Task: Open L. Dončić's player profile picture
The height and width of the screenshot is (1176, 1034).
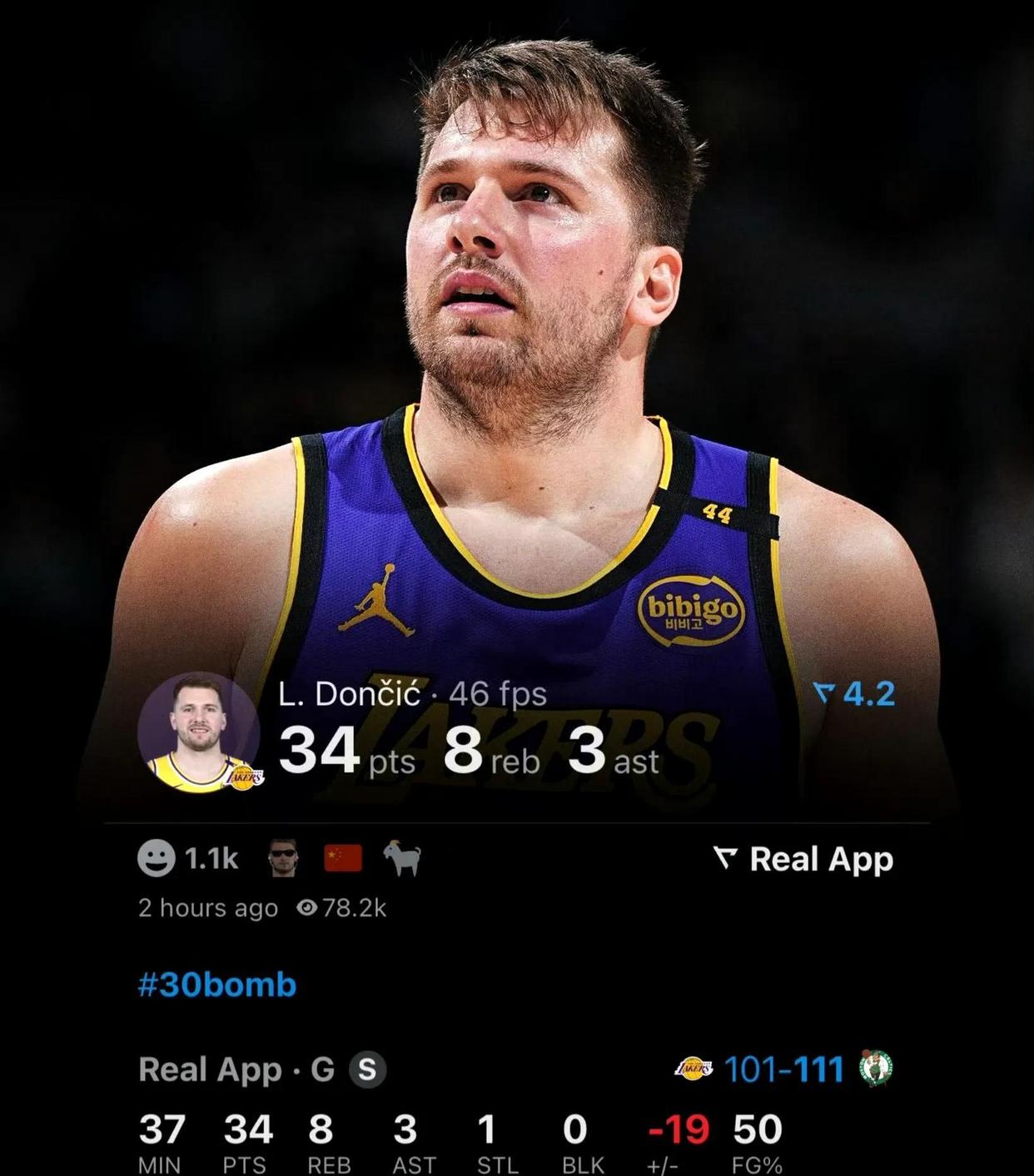Action: tap(198, 733)
